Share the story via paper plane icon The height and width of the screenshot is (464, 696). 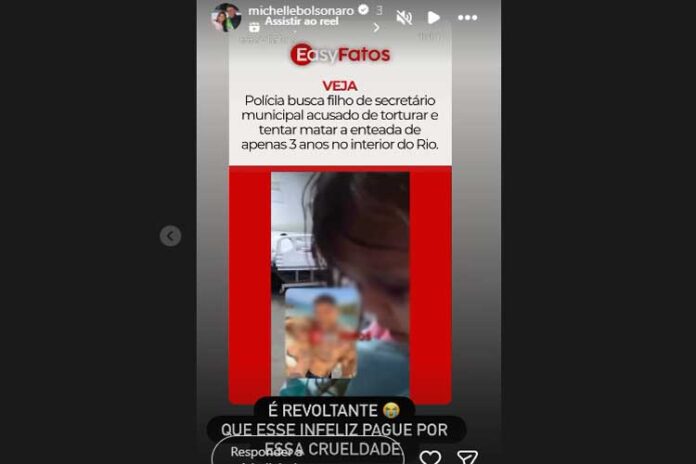(467, 457)
